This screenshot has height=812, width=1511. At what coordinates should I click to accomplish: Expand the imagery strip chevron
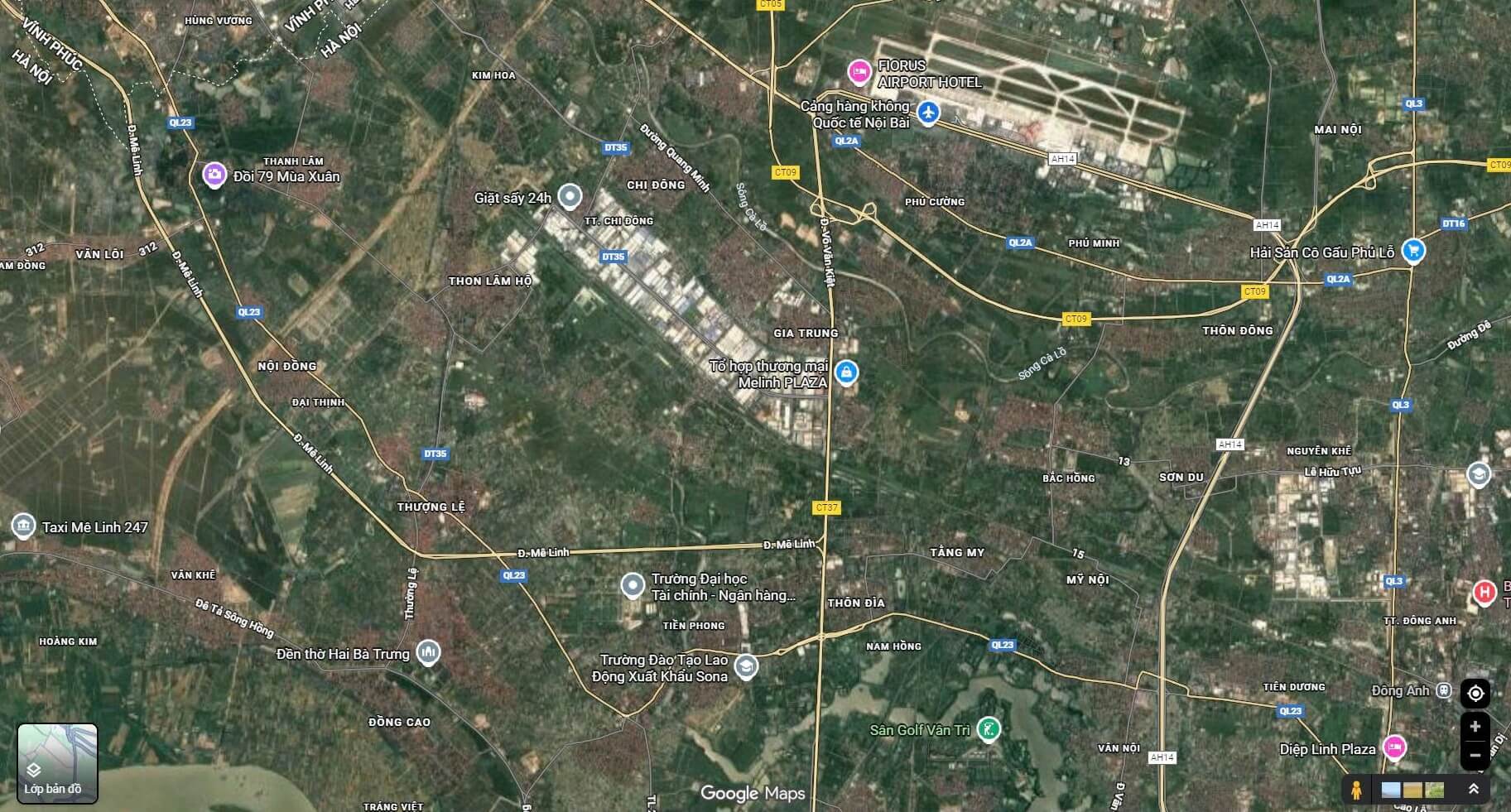(1474, 790)
